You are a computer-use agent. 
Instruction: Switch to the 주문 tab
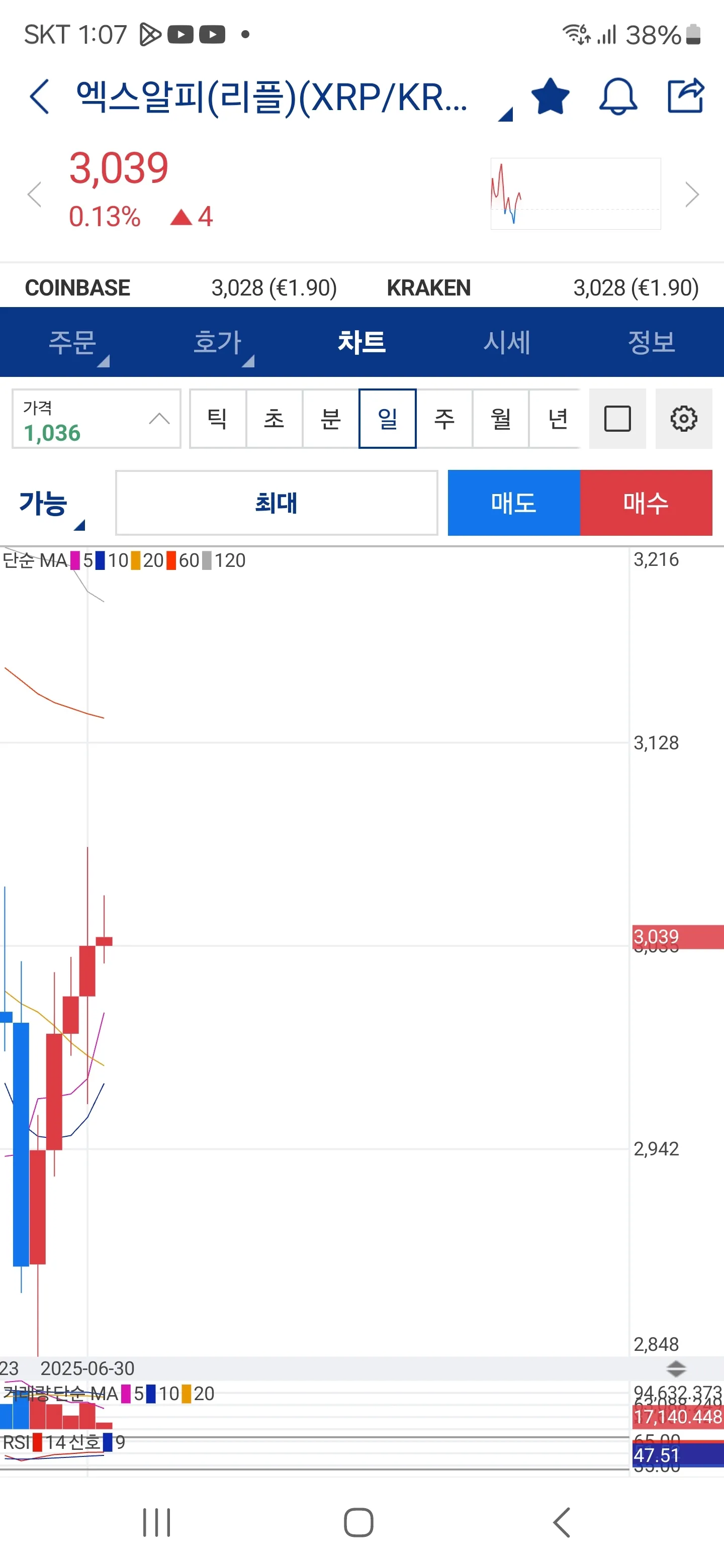click(x=72, y=342)
